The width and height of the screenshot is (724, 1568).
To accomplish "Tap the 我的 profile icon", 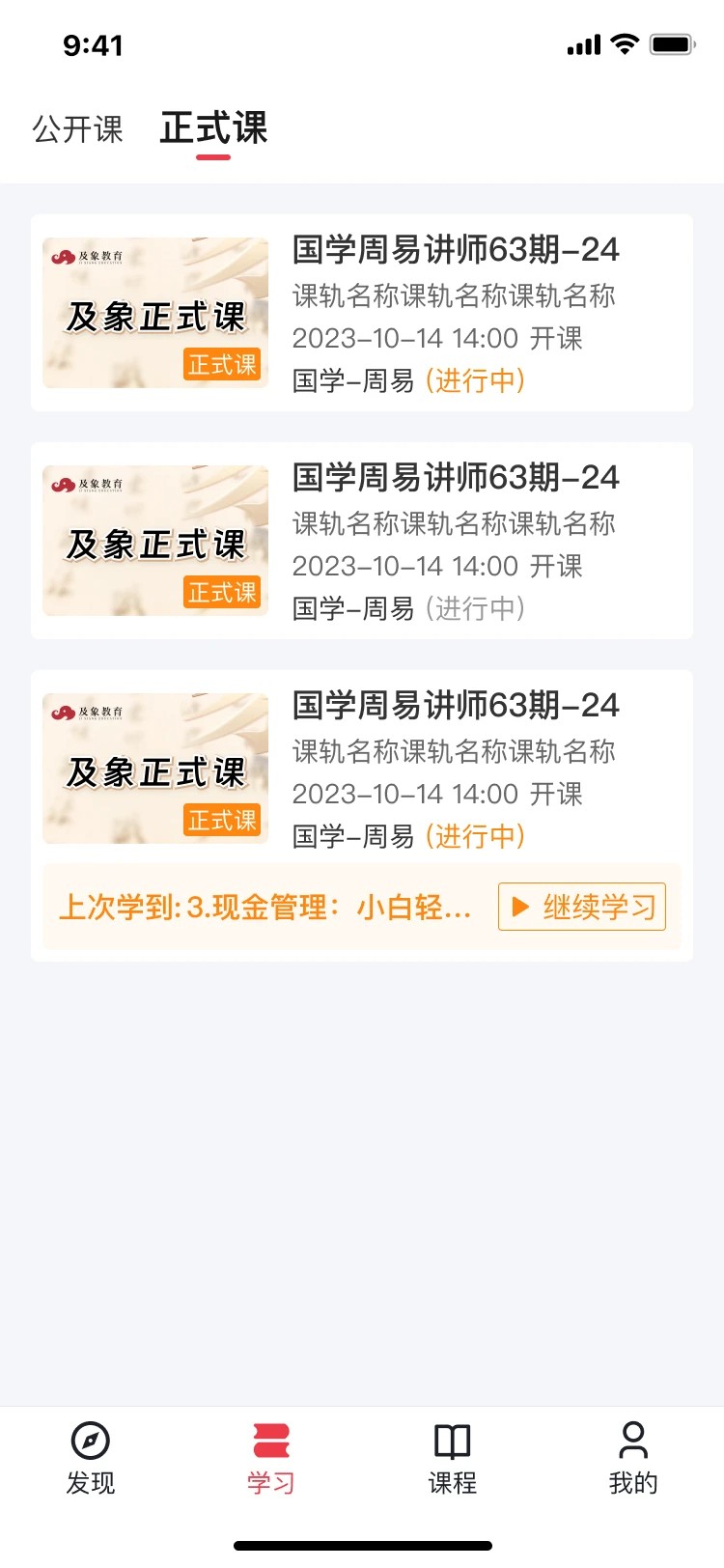I will tap(632, 1441).
